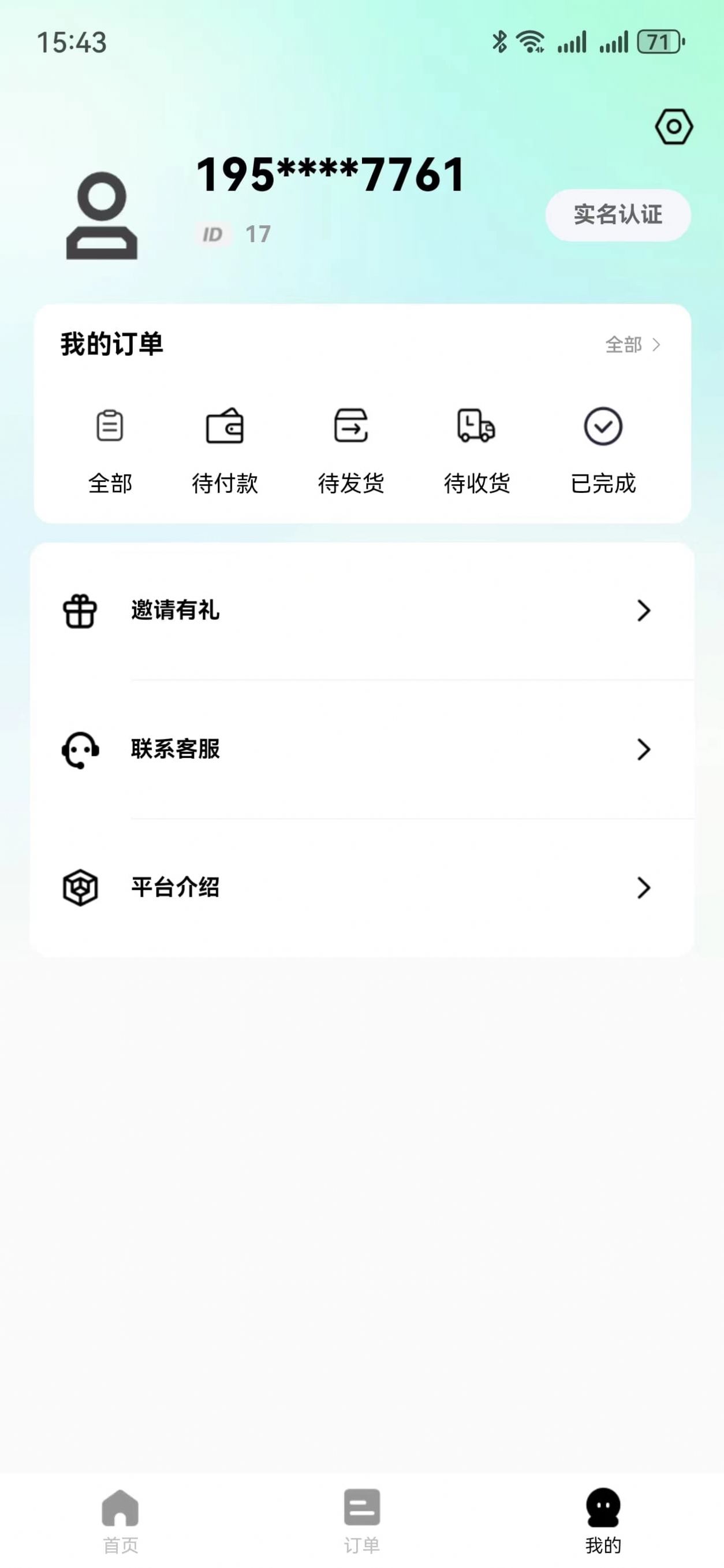Click the user ID number 17

[258, 234]
